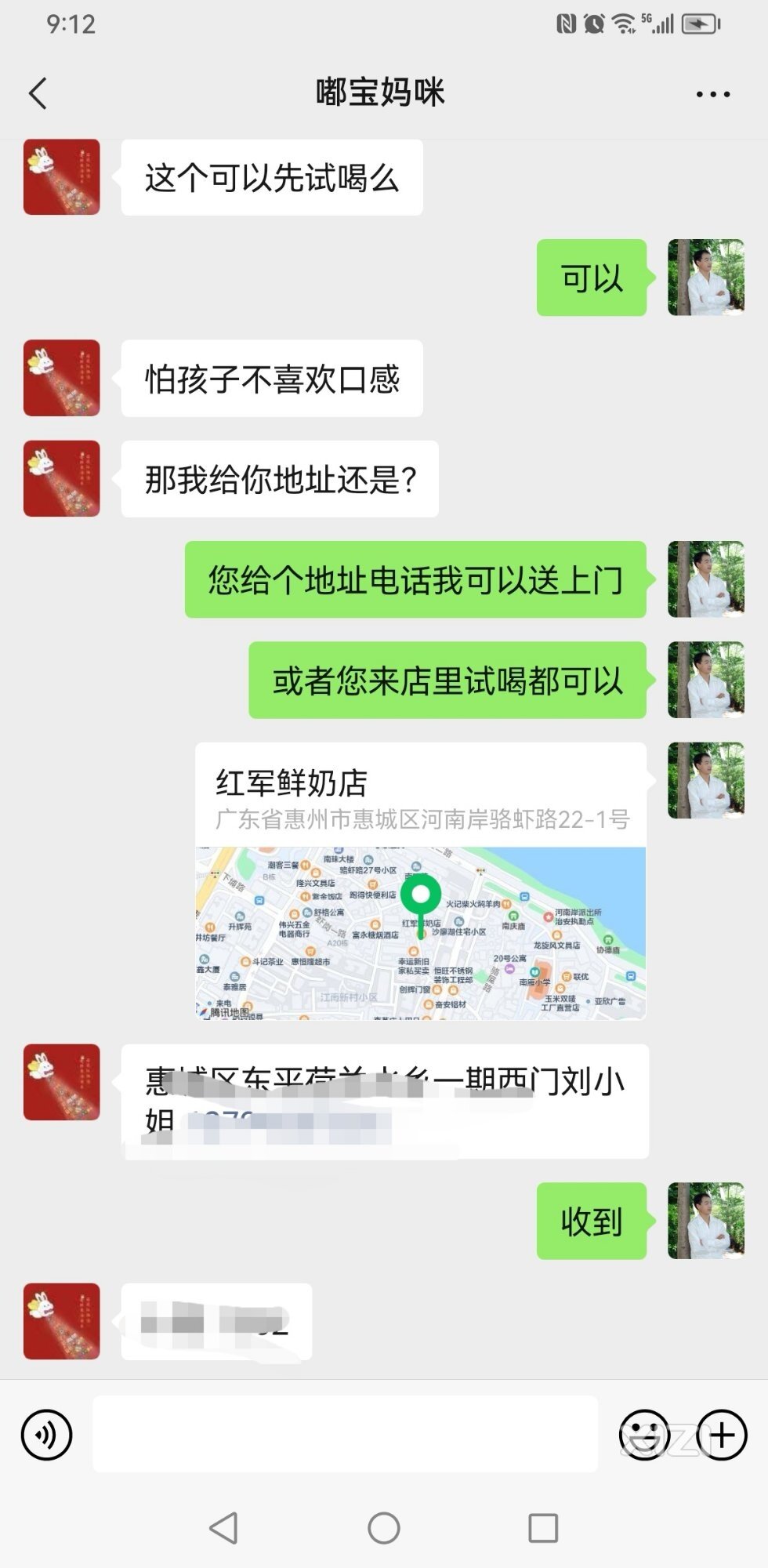Go back from the chat with 嘟宝妈咪
Screen dimensions: 768x1568
(x=38, y=93)
